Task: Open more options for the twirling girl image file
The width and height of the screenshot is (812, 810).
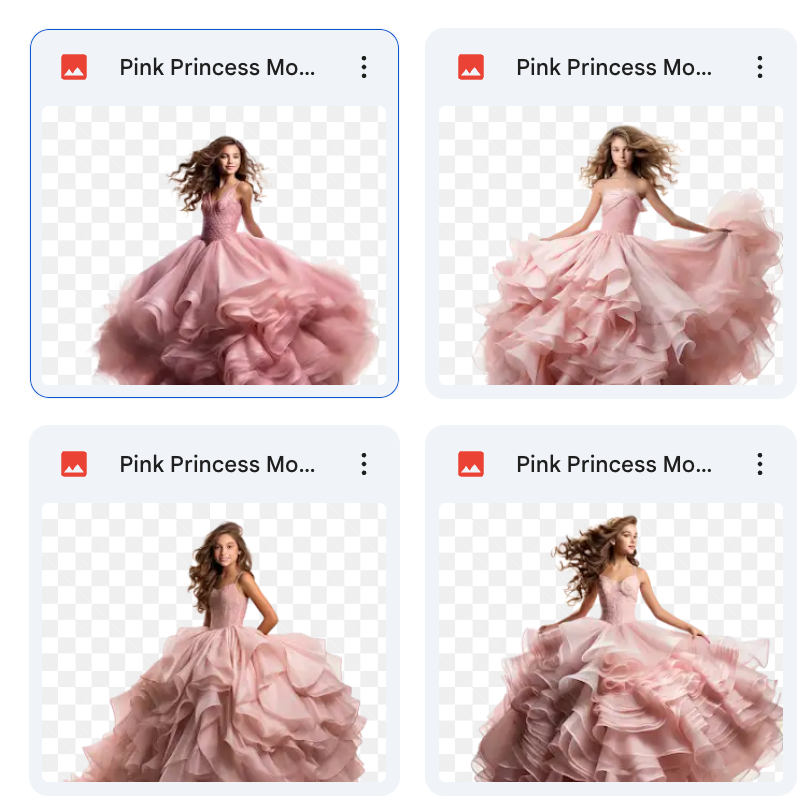Action: click(760, 464)
